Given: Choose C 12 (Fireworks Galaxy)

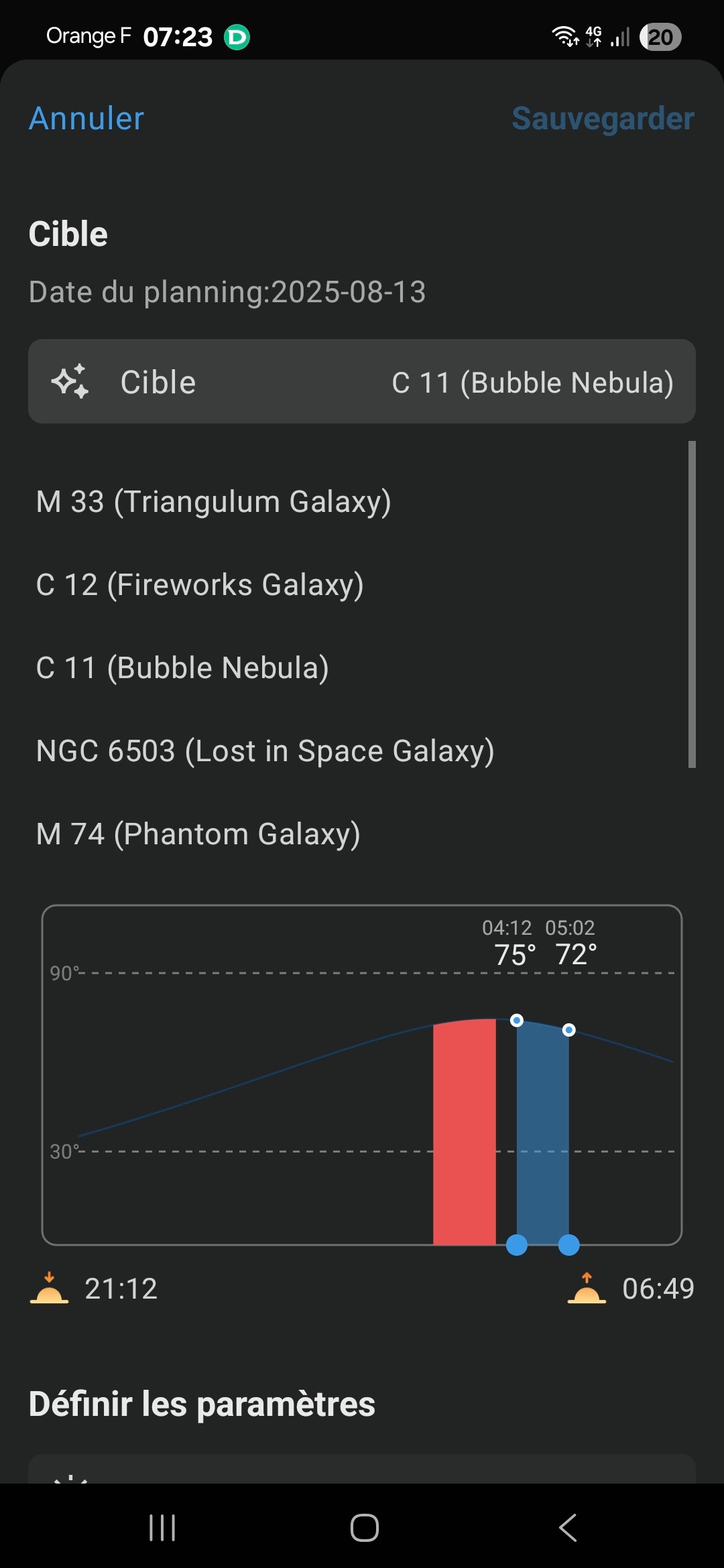Looking at the screenshot, I should tap(200, 585).
